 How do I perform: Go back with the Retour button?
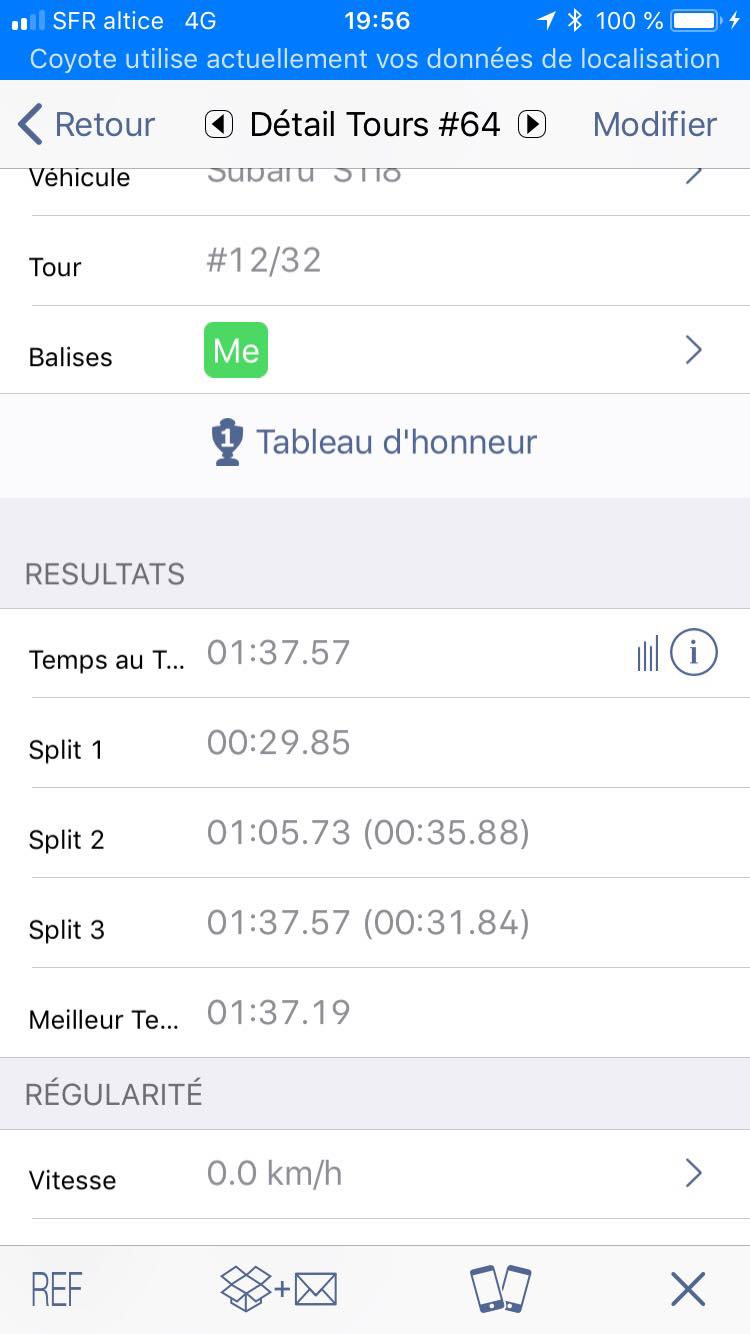pyautogui.click(x=86, y=125)
